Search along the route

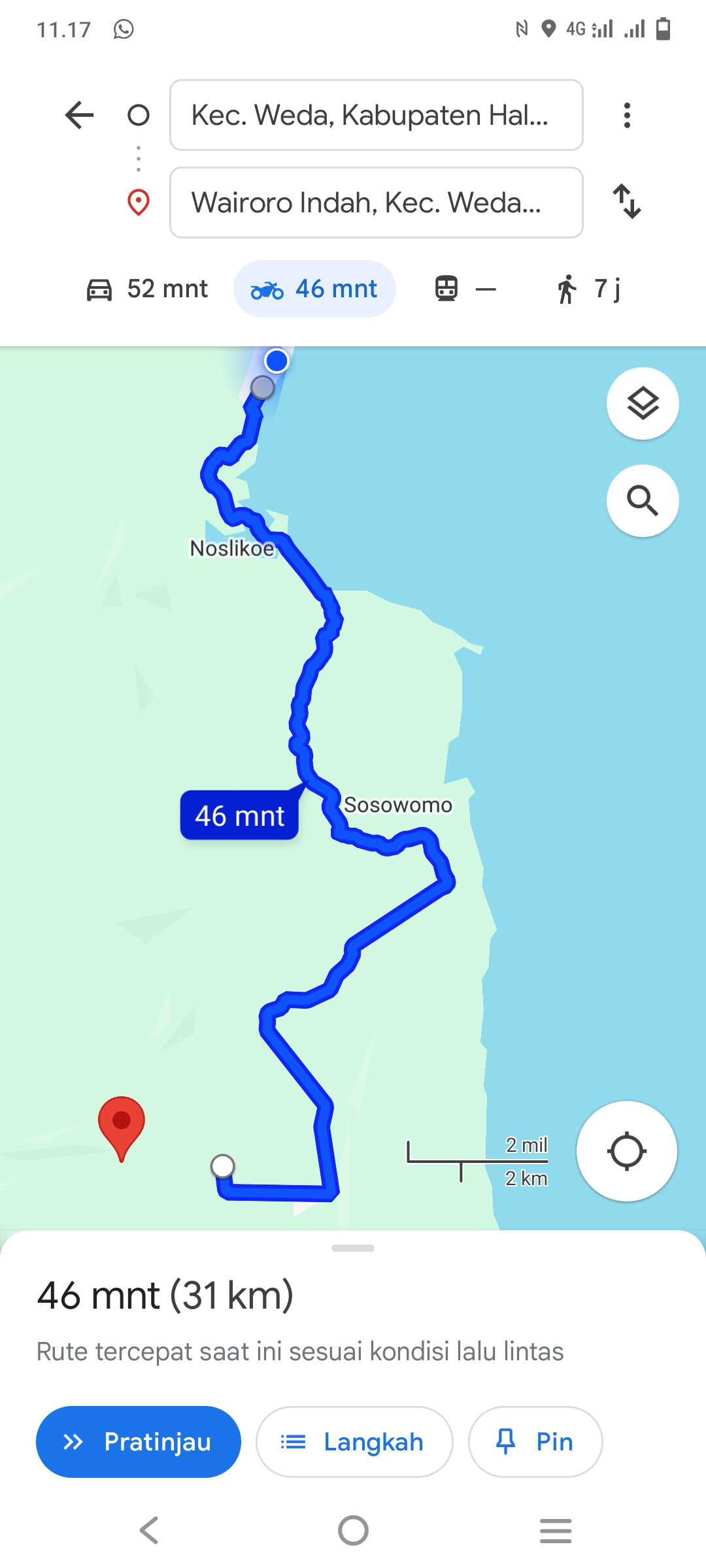click(x=643, y=500)
